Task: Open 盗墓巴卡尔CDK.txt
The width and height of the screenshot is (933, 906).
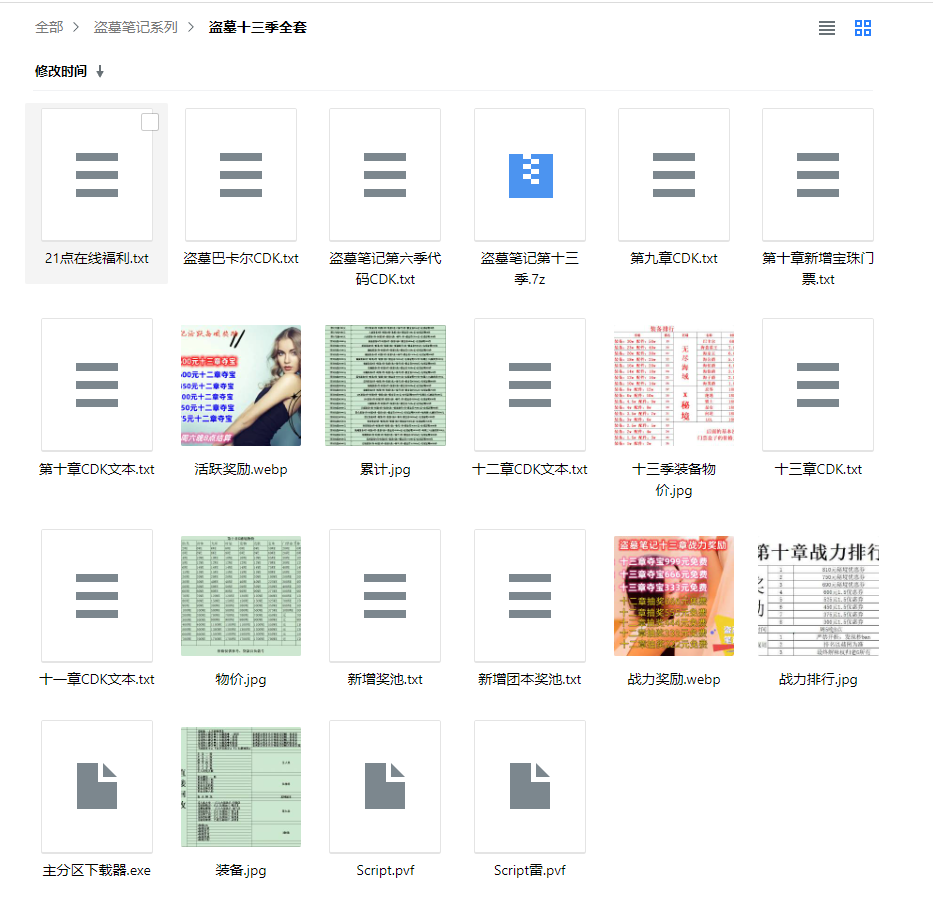Action: (241, 175)
